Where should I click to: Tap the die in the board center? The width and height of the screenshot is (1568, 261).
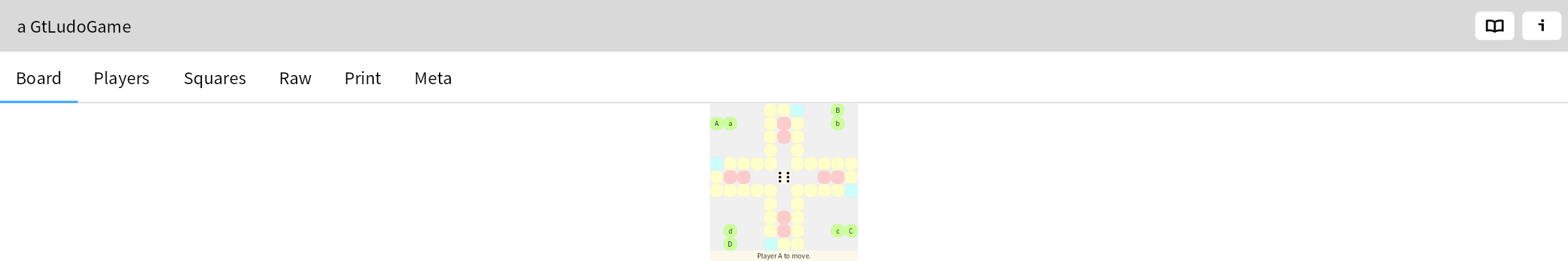pyautogui.click(x=784, y=177)
